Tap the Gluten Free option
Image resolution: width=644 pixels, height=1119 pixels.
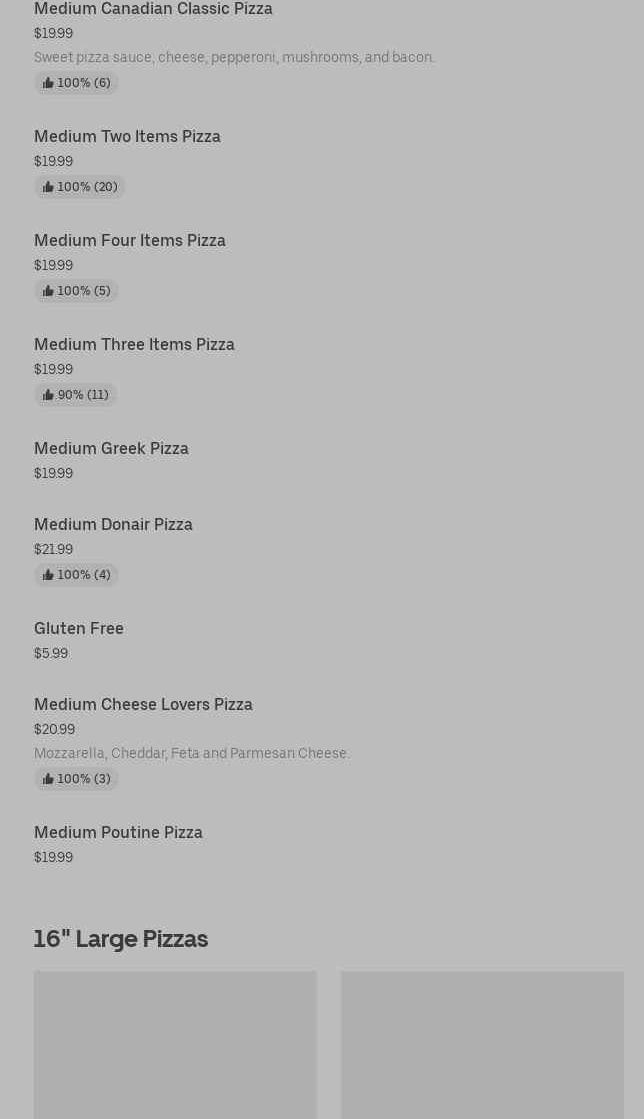(79, 628)
